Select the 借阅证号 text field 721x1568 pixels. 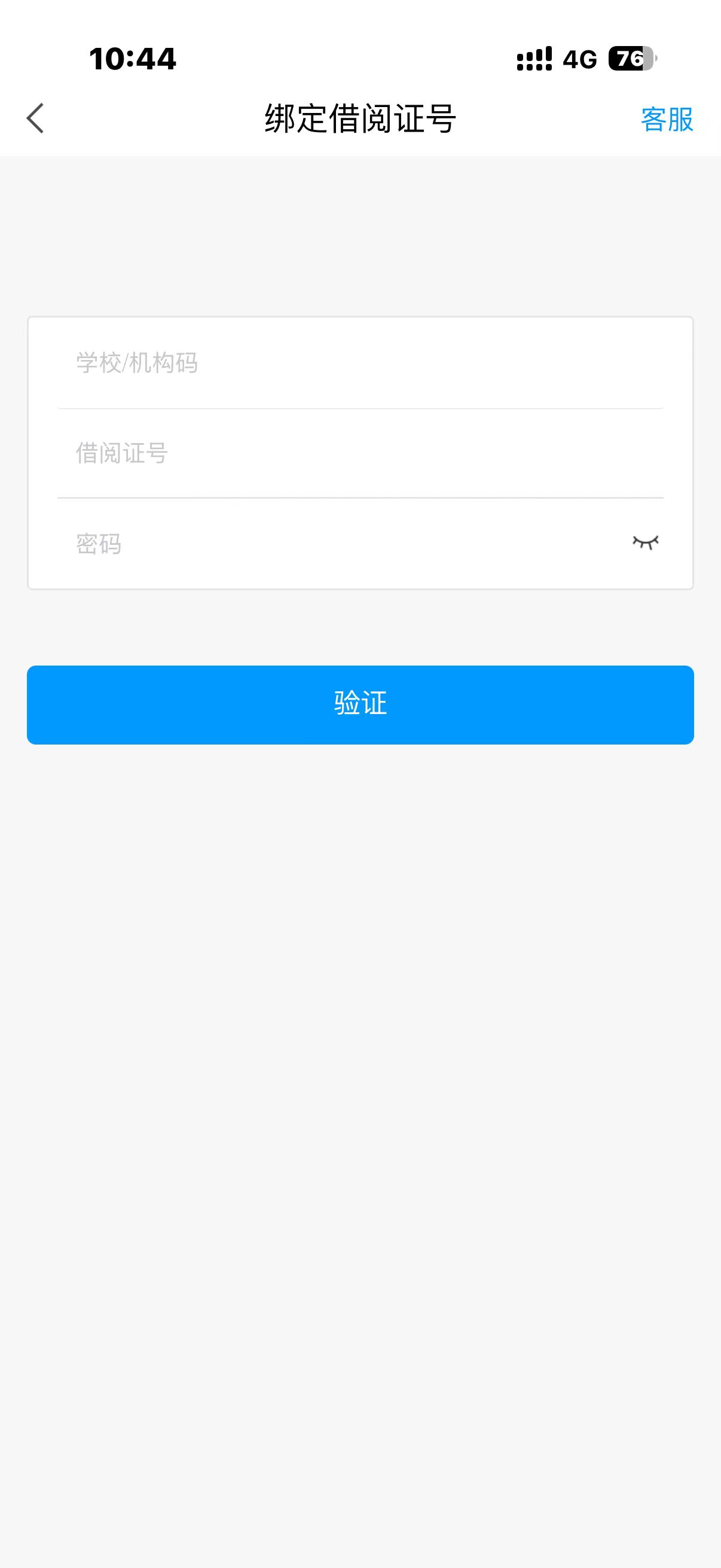click(359, 453)
